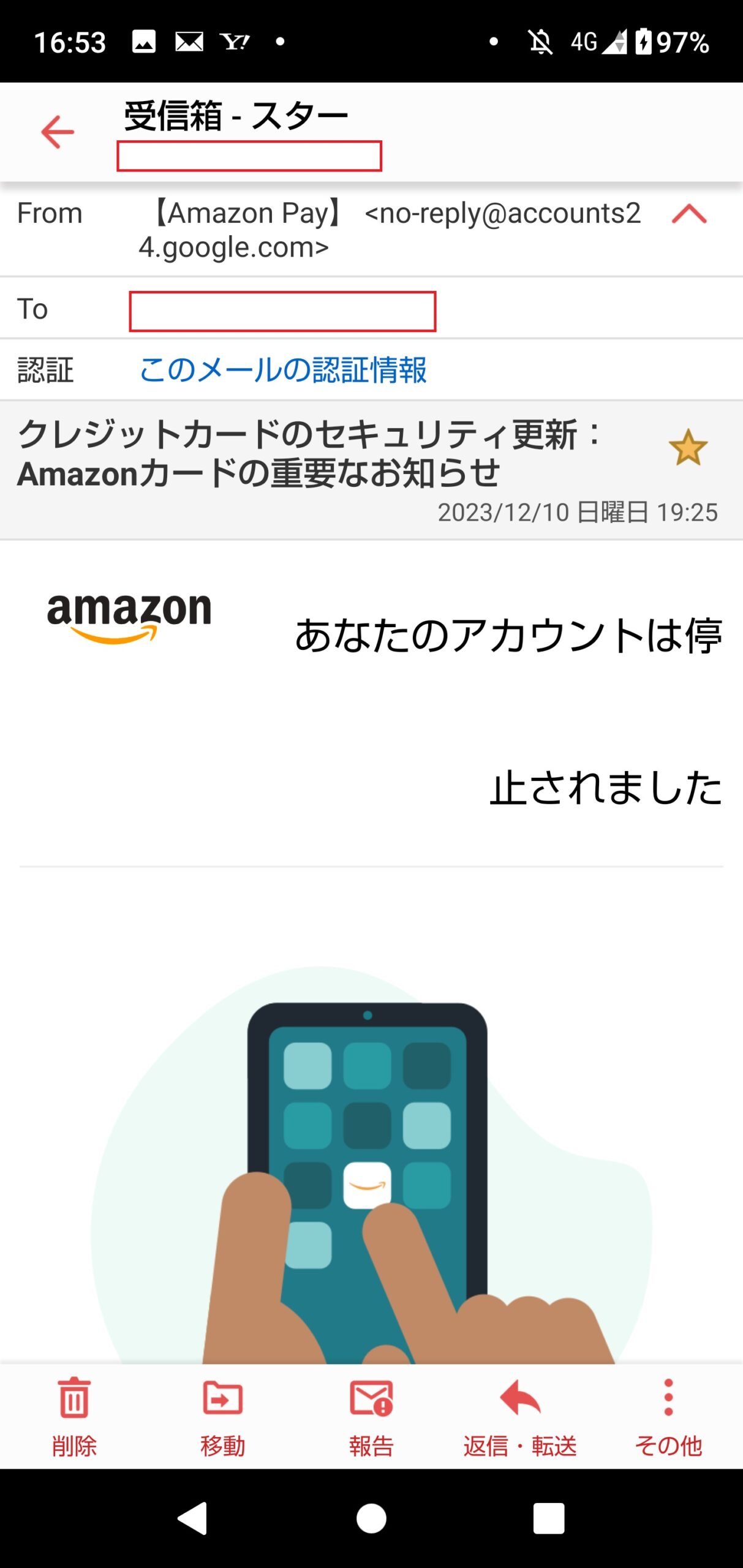Open the recent apps view
The height and width of the screenshot is (1568, 743).
(548, 1518)
